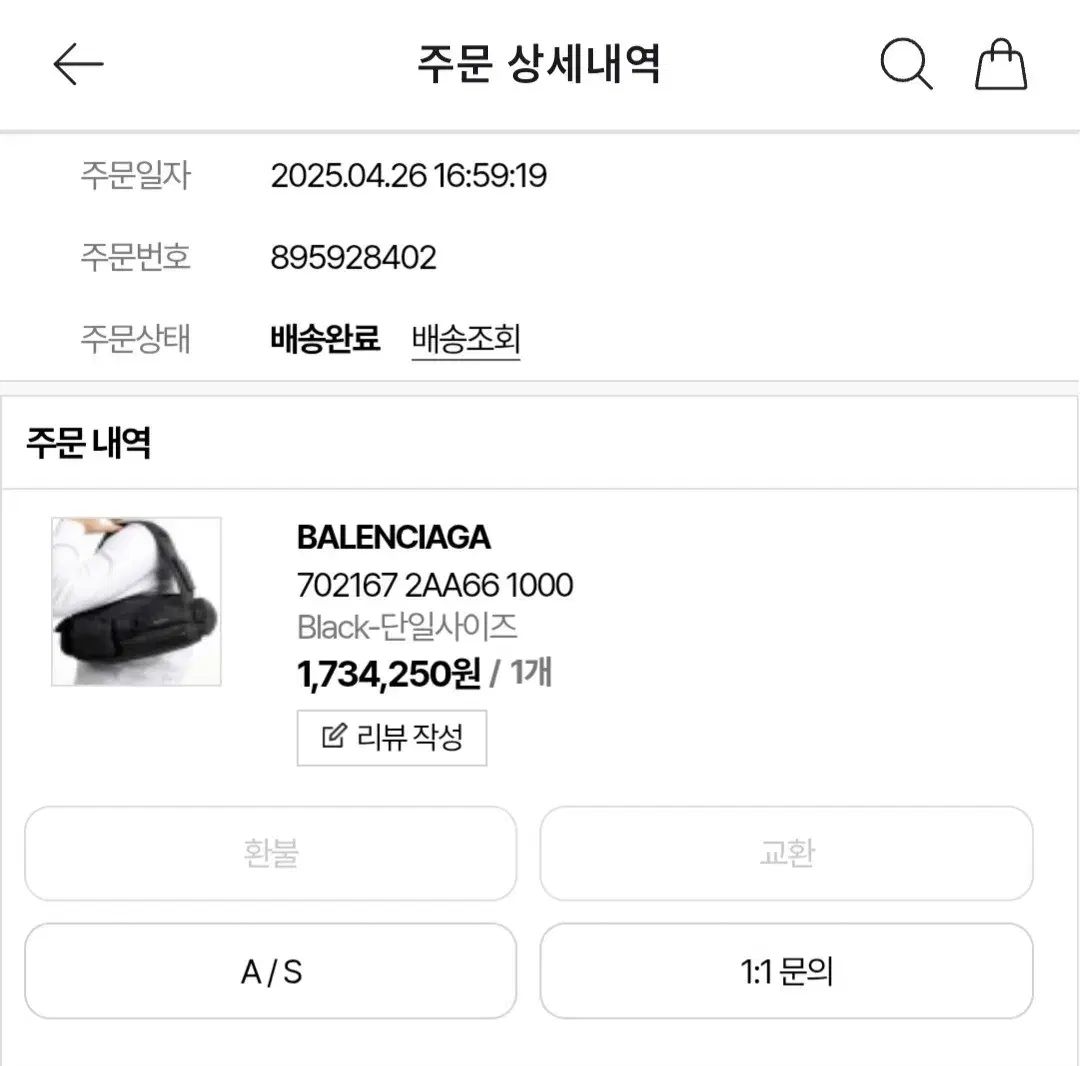Viewport: 1080px width, 1066px height.
Task: Go back using the arrow icon
Action: (x=78, y=66)
